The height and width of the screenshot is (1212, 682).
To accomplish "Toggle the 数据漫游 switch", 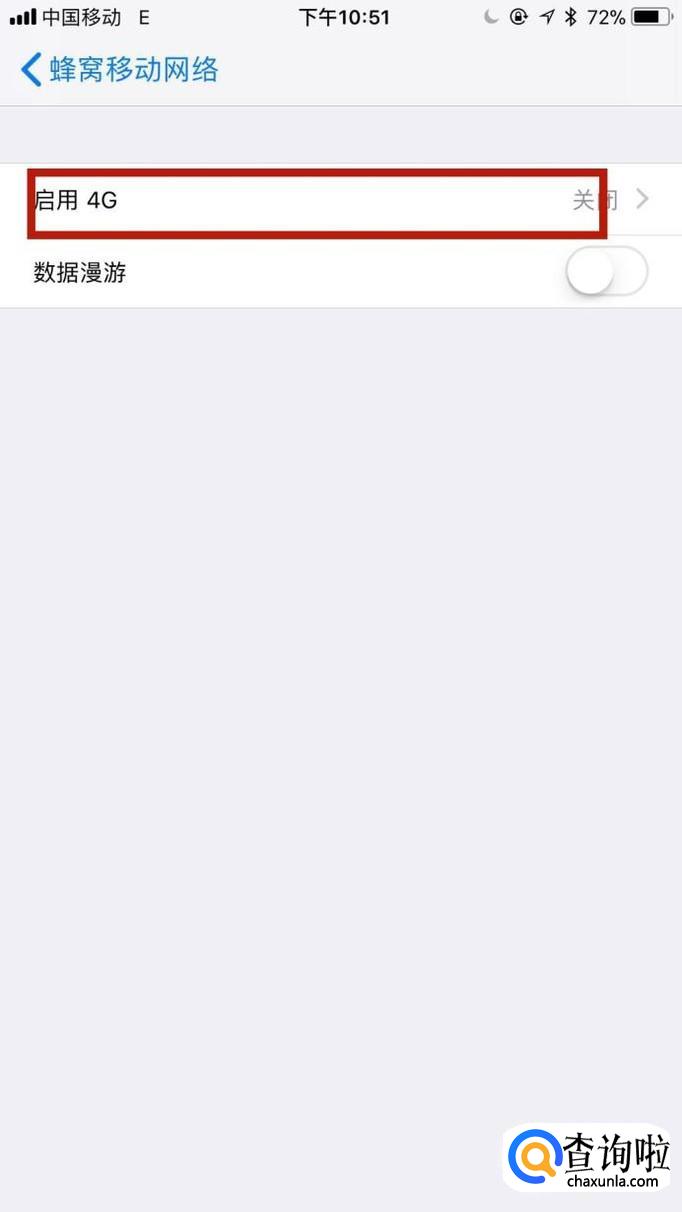I will (606, 272).
